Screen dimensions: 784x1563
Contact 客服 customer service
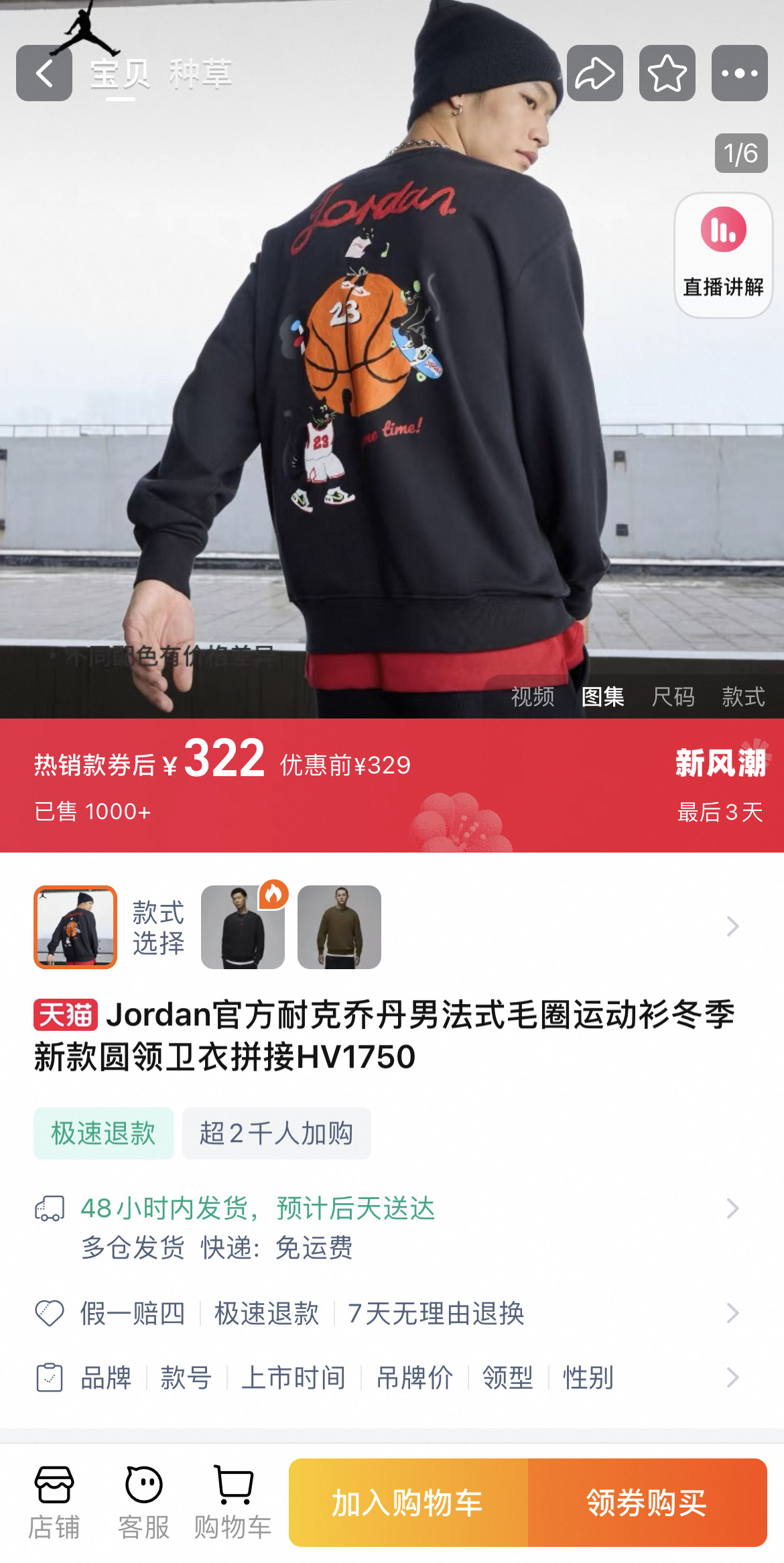pyautogui.click(x=143, y=1503)
